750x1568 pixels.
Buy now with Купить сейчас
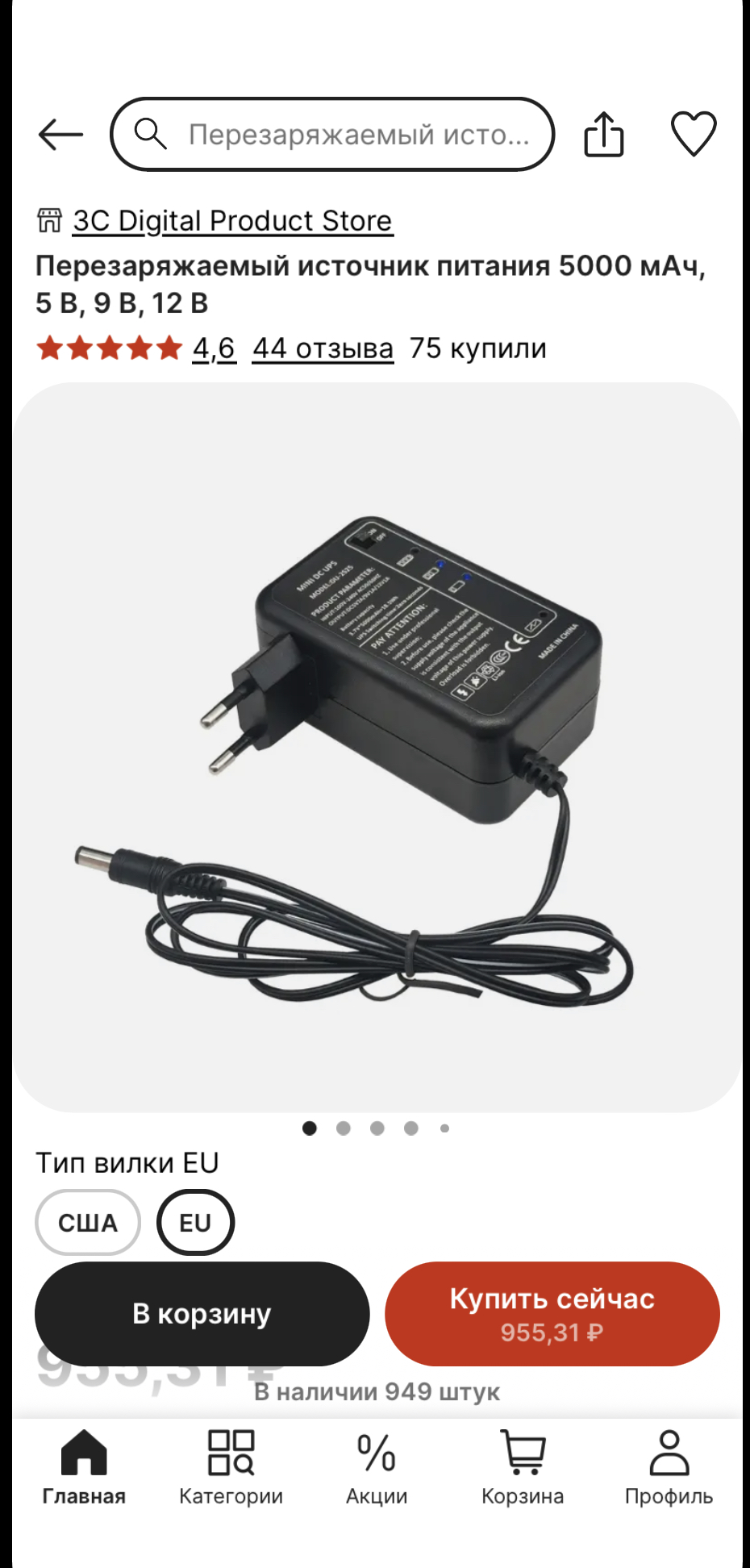pyautogui.click(x=552, y=1313)
